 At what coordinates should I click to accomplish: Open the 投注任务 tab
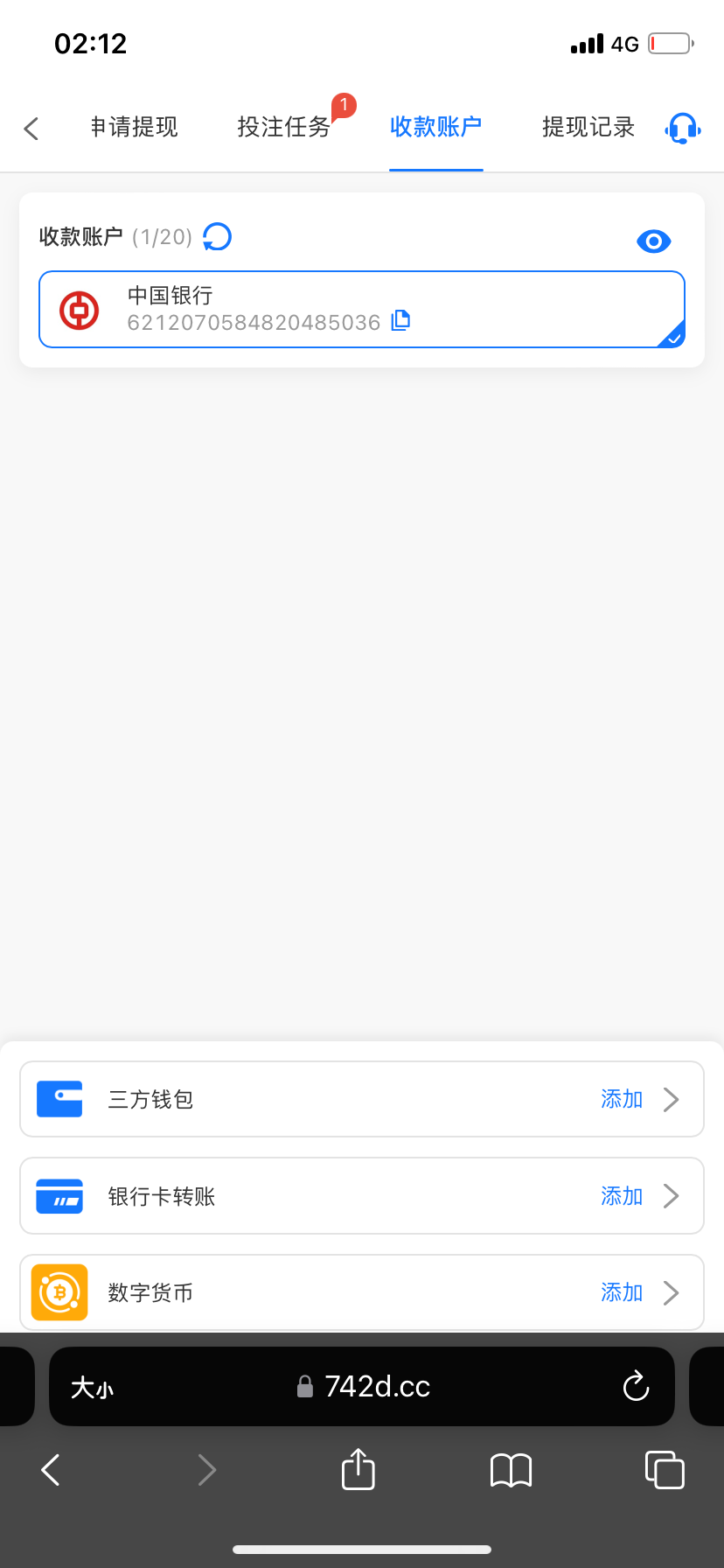pos(284,127)
